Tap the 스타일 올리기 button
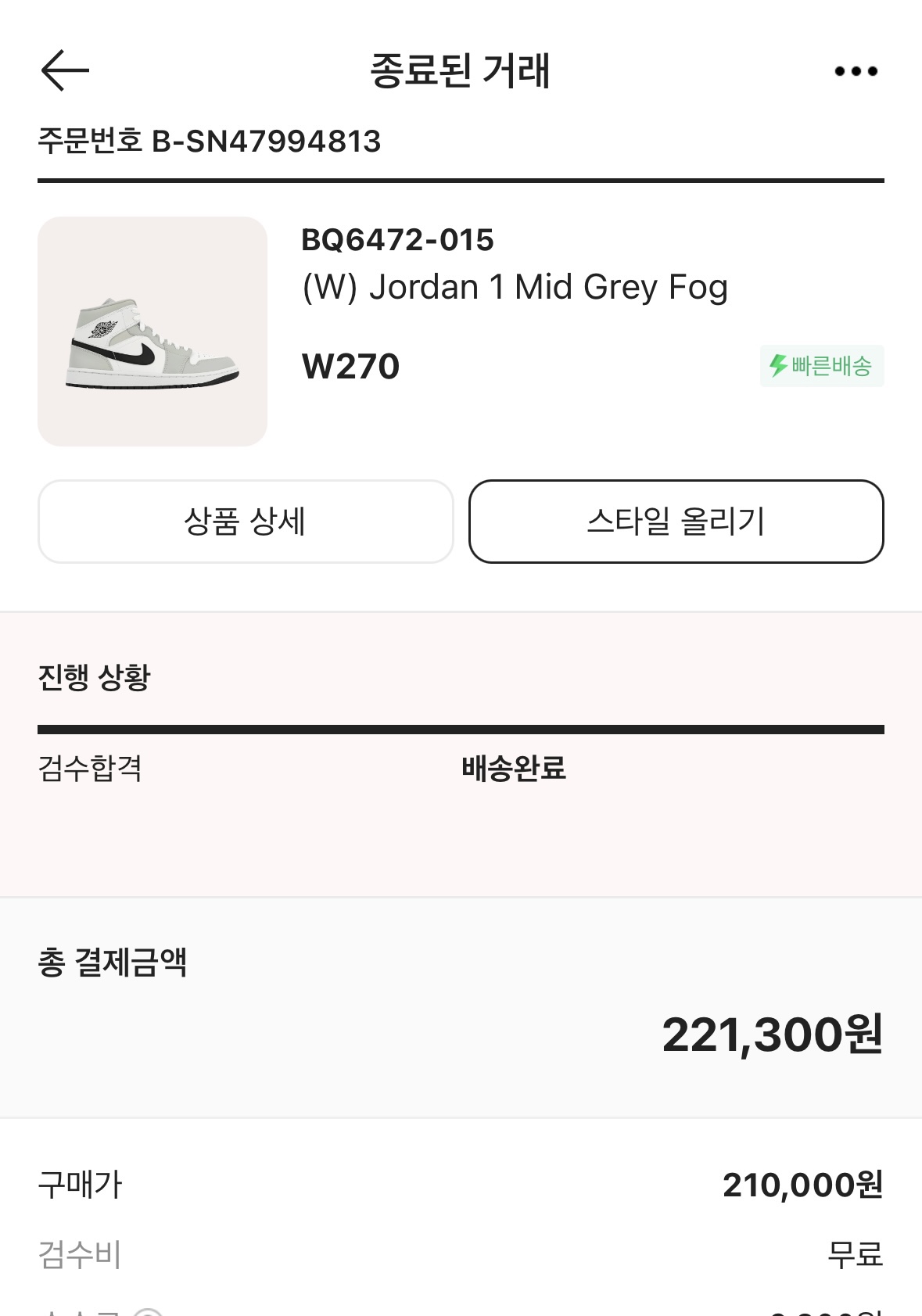 click(x=676, y=522)
